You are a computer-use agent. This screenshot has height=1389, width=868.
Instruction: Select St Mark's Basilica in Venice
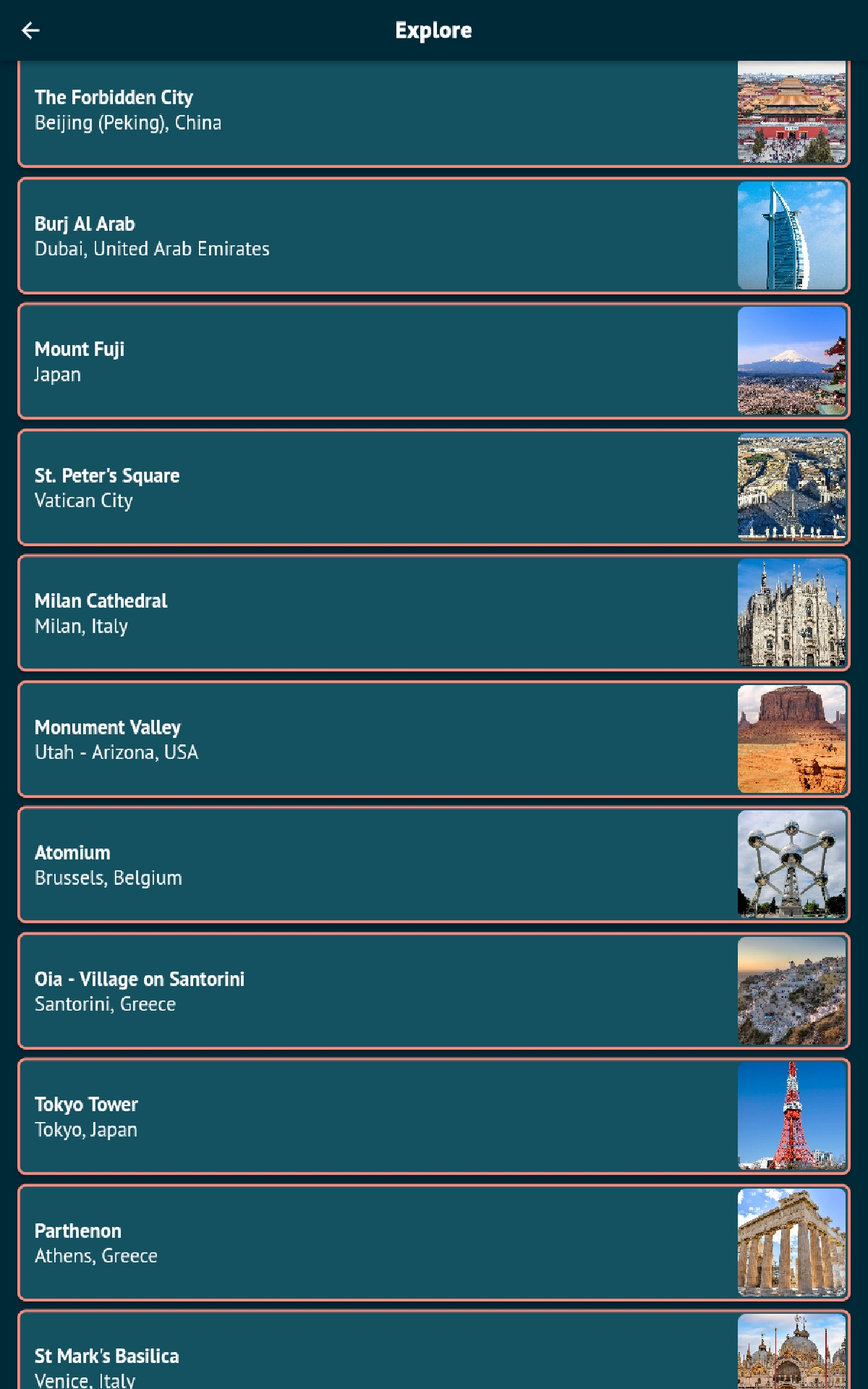(x=434, y=1350)
